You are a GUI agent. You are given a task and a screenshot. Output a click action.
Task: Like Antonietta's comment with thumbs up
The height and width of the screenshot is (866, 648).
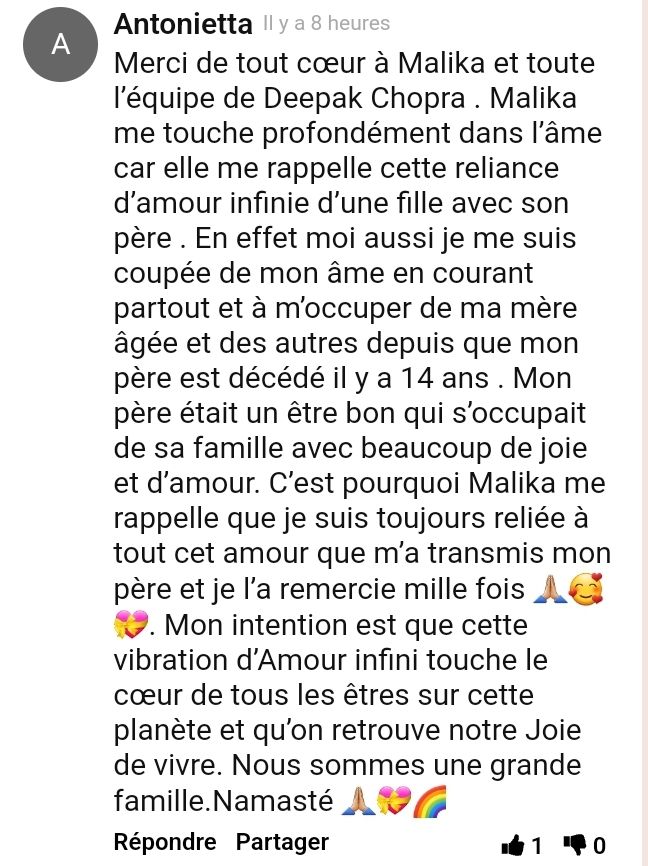tap(513, 845)
